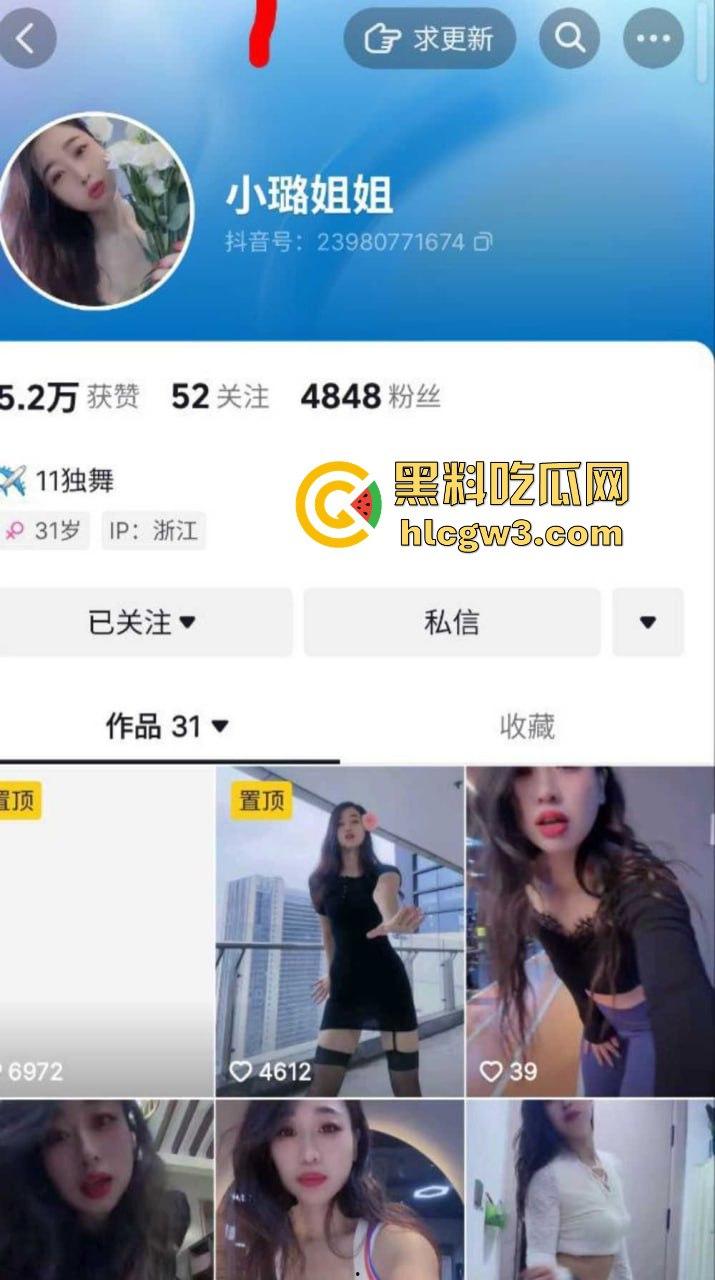Open the 4848 粉丝 followers list
This screenshot has width=715, height=1280.
point(370,397)
